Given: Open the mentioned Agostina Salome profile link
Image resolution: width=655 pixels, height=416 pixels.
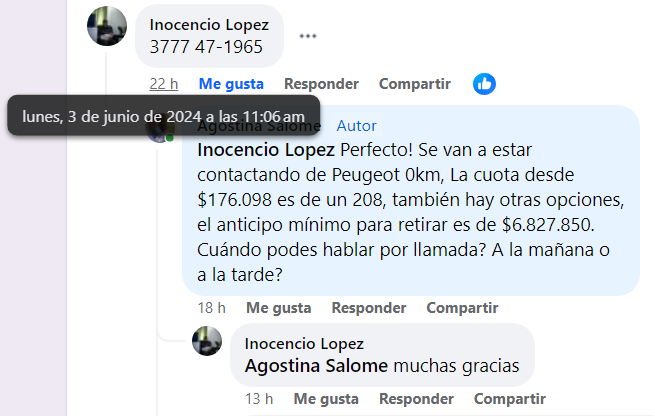Looking at the screenshot, I should [315, 366].
